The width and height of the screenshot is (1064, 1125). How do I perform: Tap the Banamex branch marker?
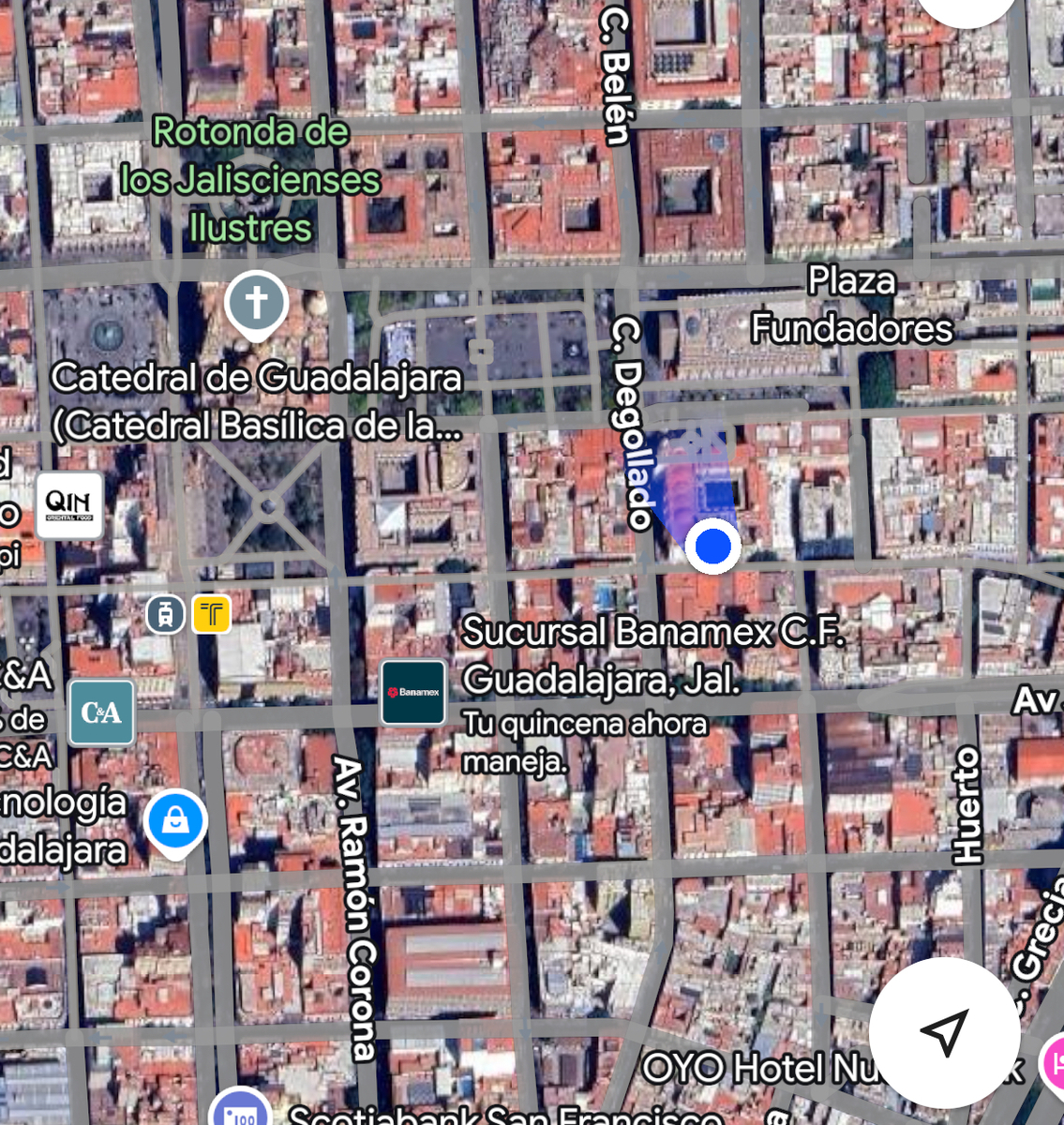point(413,693)
